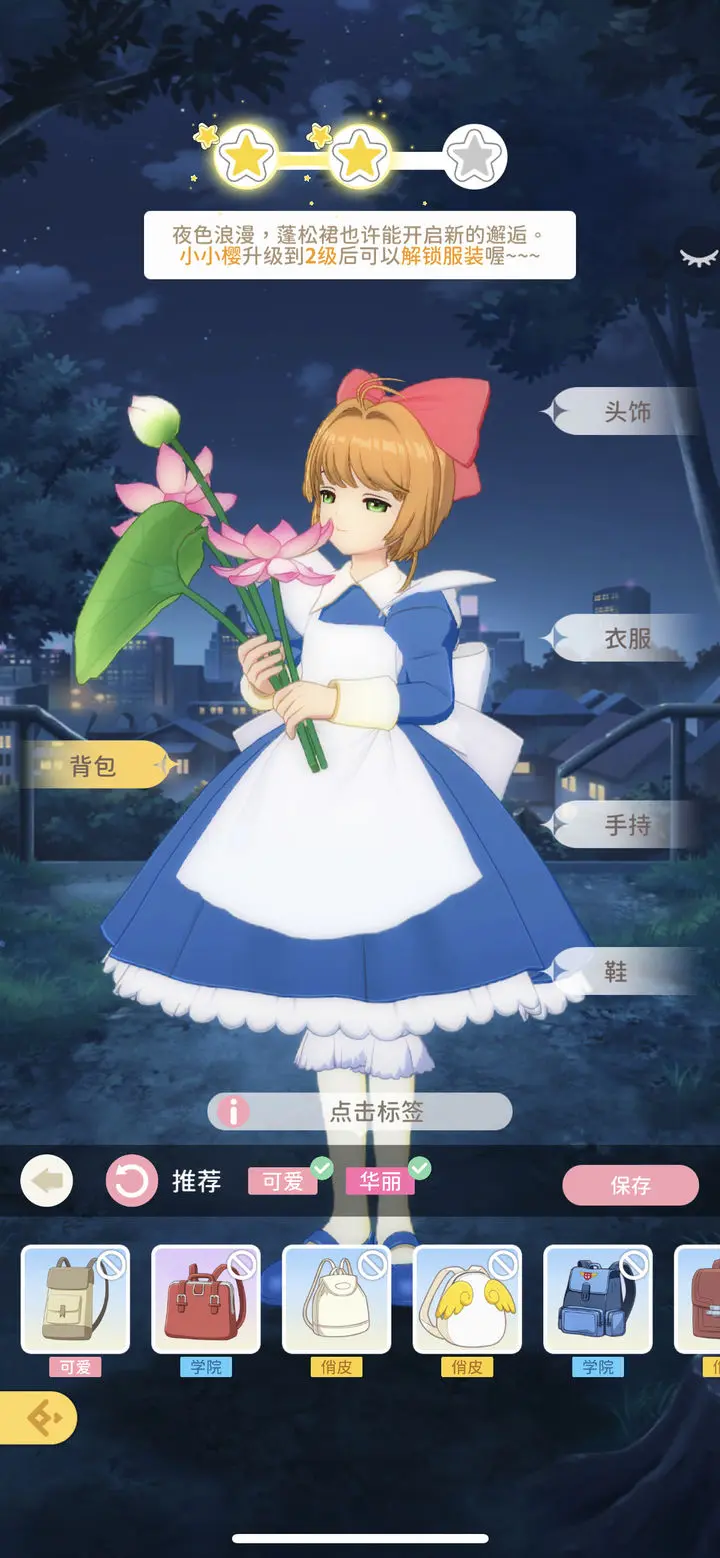The width and height of the screenshot is (720, 1558).
Task: Select the 背包 backpack category
Action: click(93, 766)
